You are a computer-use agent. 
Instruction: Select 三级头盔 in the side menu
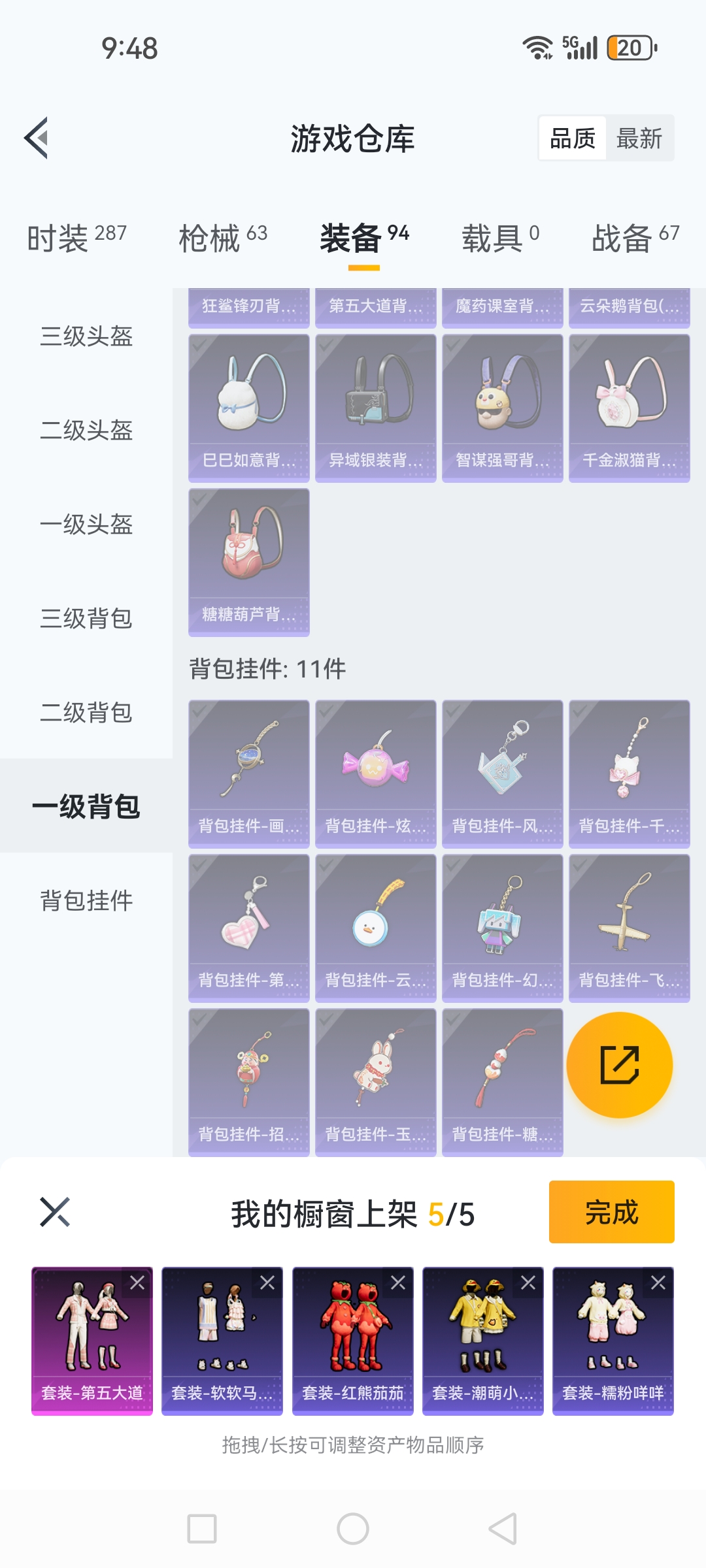(x=86, y=336)
